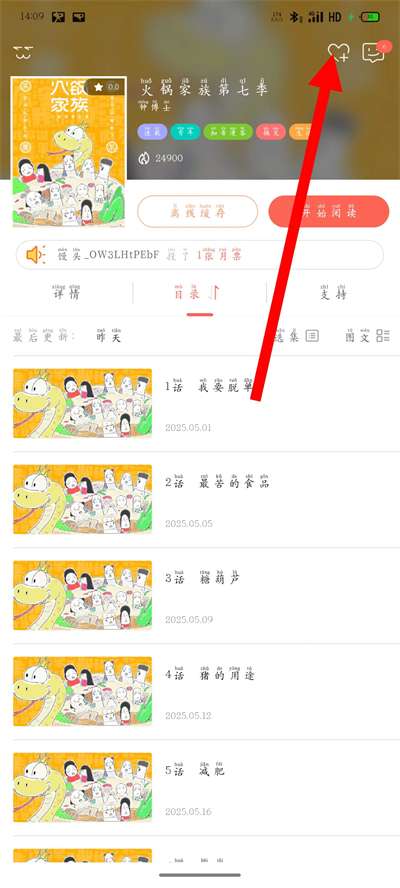Open the messages icon with red badge
This screenshot has height=888, width=400.
pos(375,52)
